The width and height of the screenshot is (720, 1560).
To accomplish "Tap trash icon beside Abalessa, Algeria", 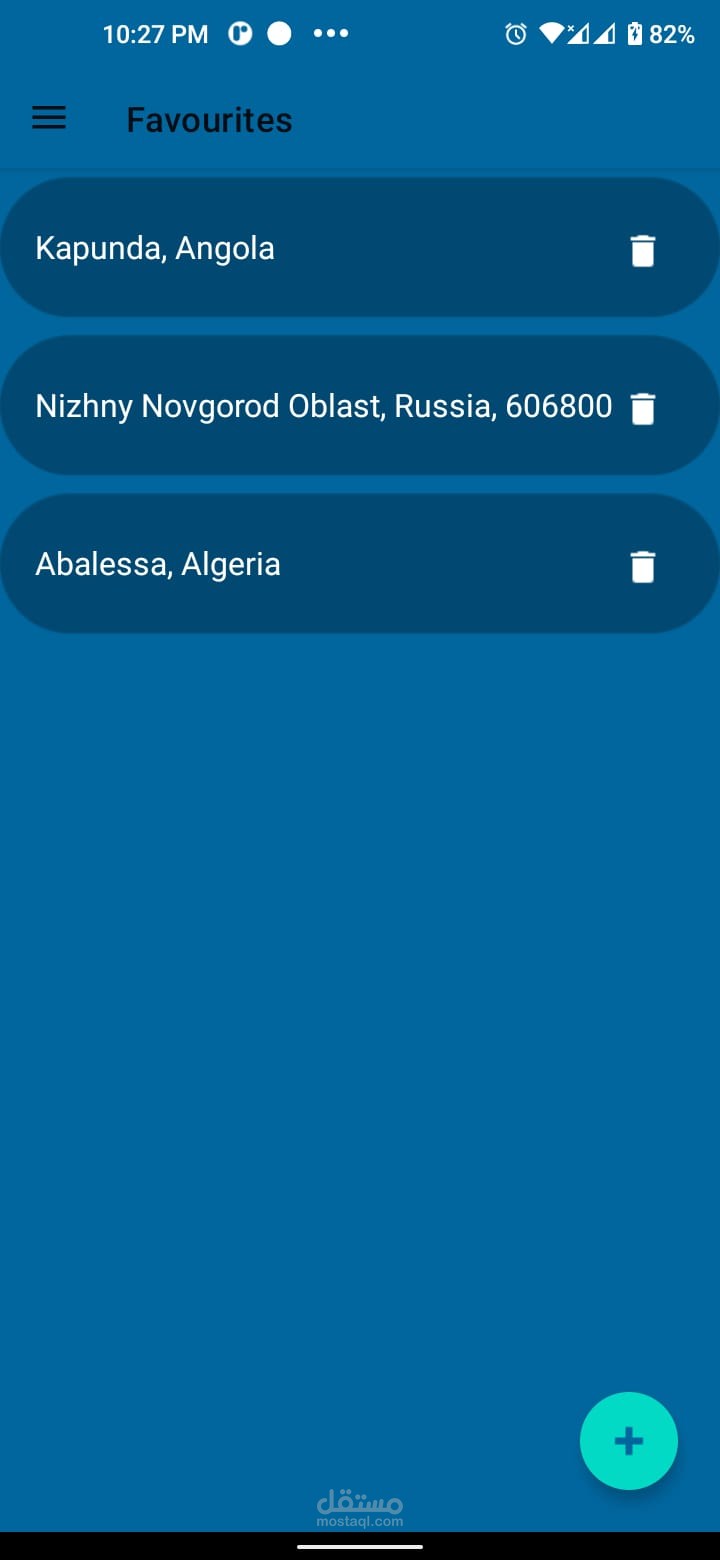I will click(643, 566).
